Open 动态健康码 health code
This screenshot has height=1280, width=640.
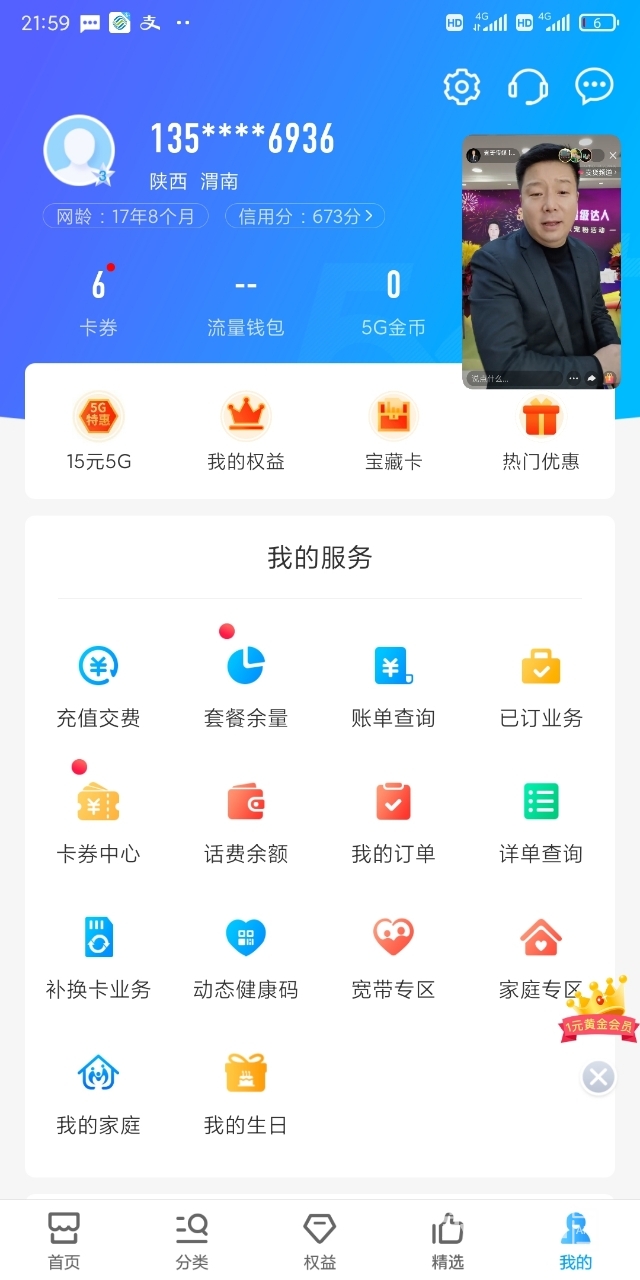click(246, 957)
